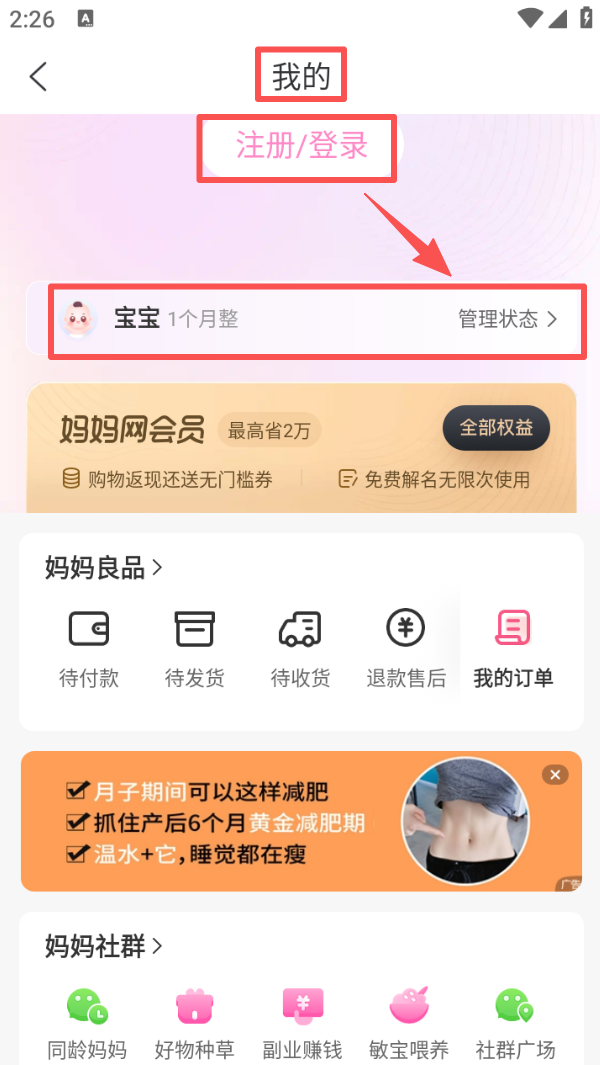The height and width of the screenshot is (1065, 600).
Task: View 待收货 orders
Action: coord(300,648)
